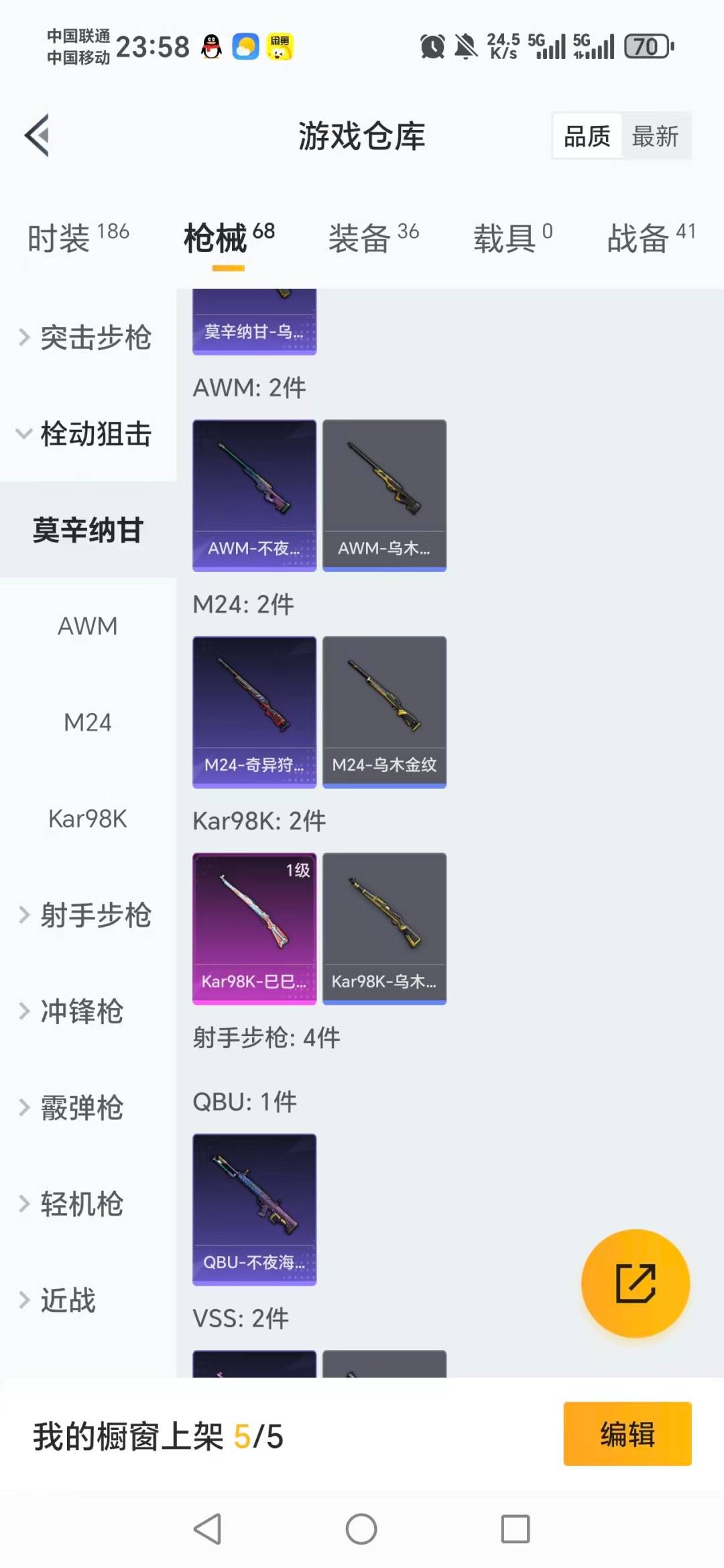Select the AWM-不夜 skin thumbnail
Screen dimensions: 724x1568
pos(254,494)
